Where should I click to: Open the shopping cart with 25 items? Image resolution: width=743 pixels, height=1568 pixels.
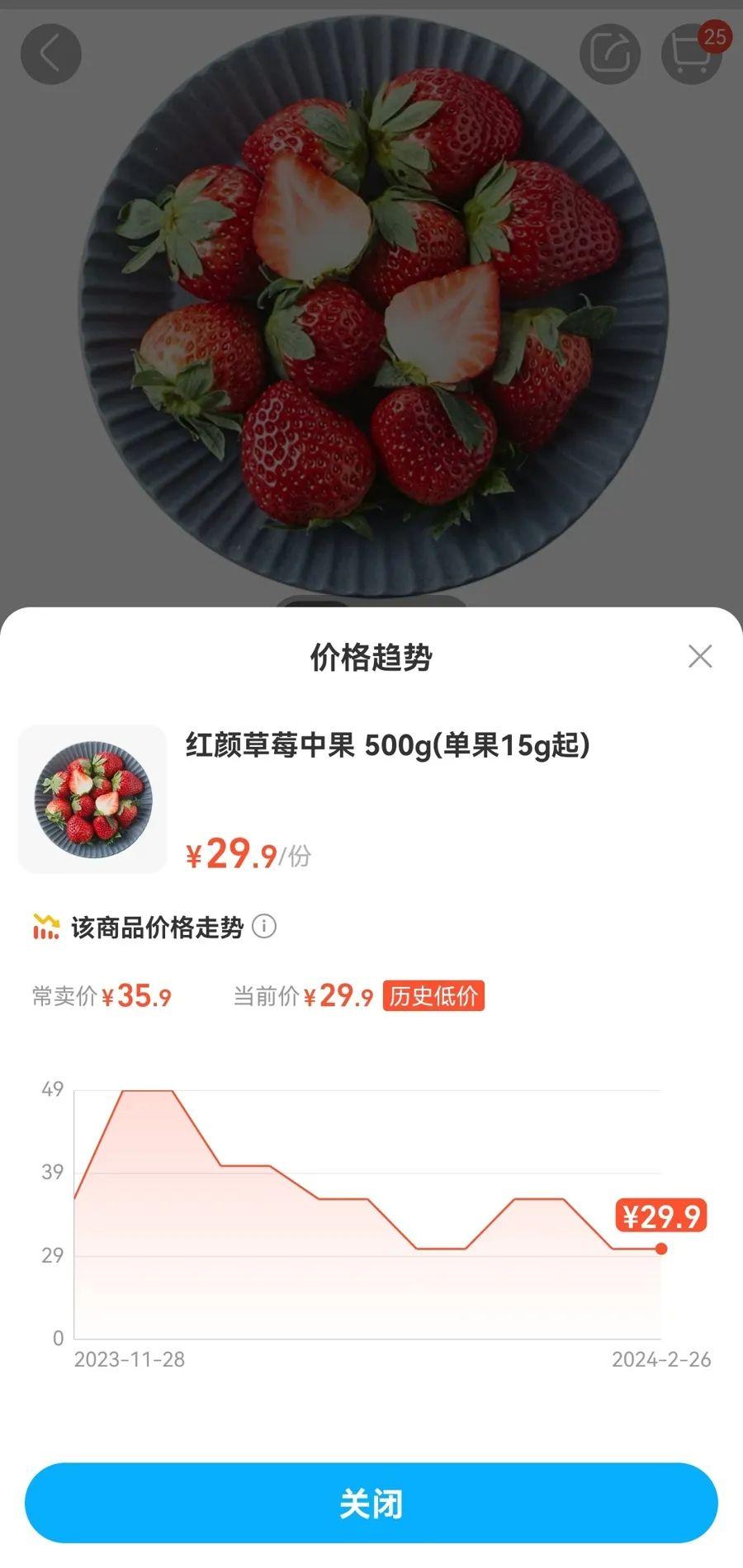tap(690, 54)
